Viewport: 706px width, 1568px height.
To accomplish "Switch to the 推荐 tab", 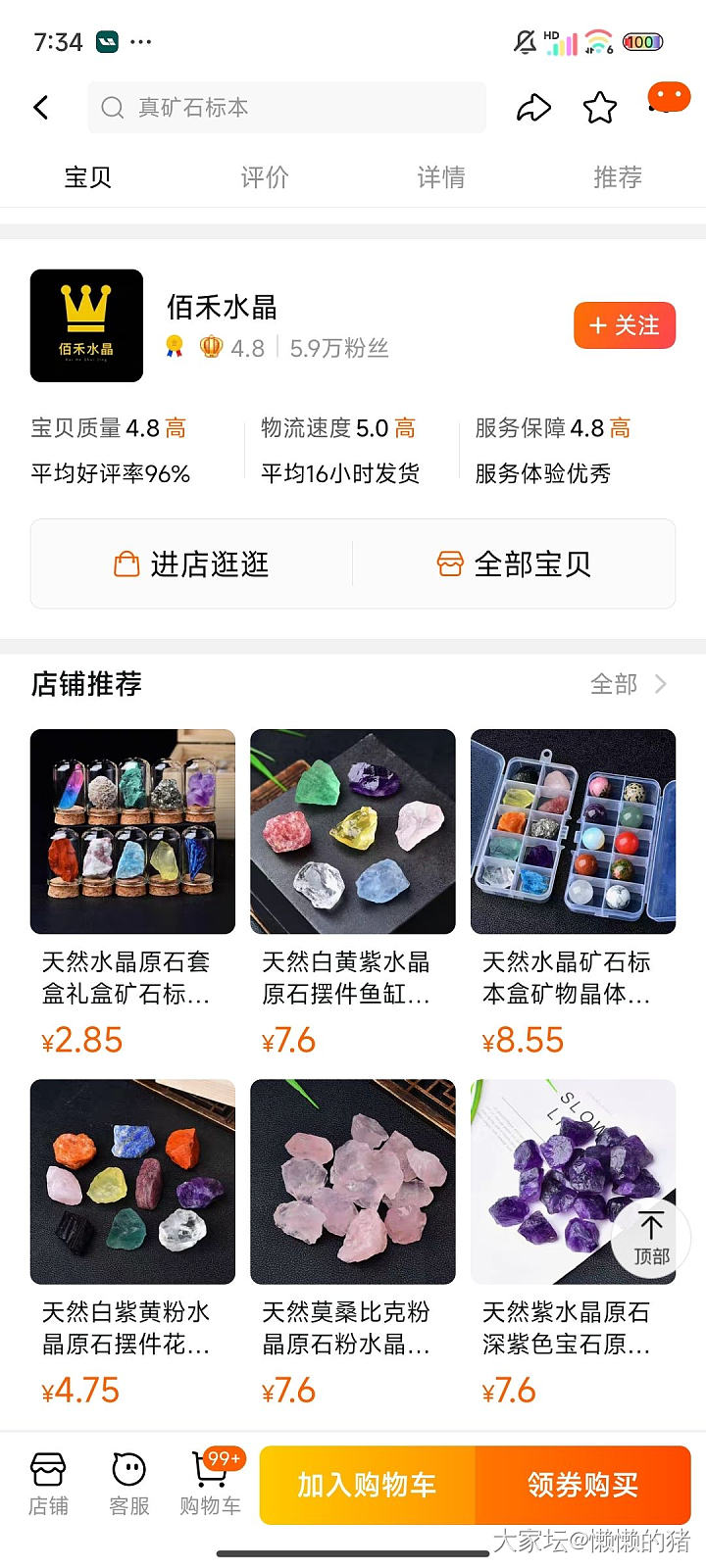I will (618, 177).
